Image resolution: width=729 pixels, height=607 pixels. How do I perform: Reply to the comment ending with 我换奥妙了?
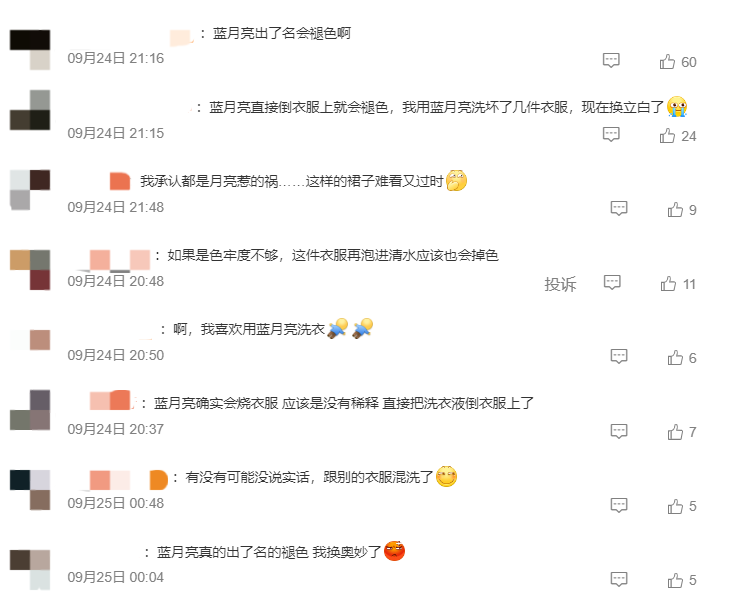tap(619, 579)
